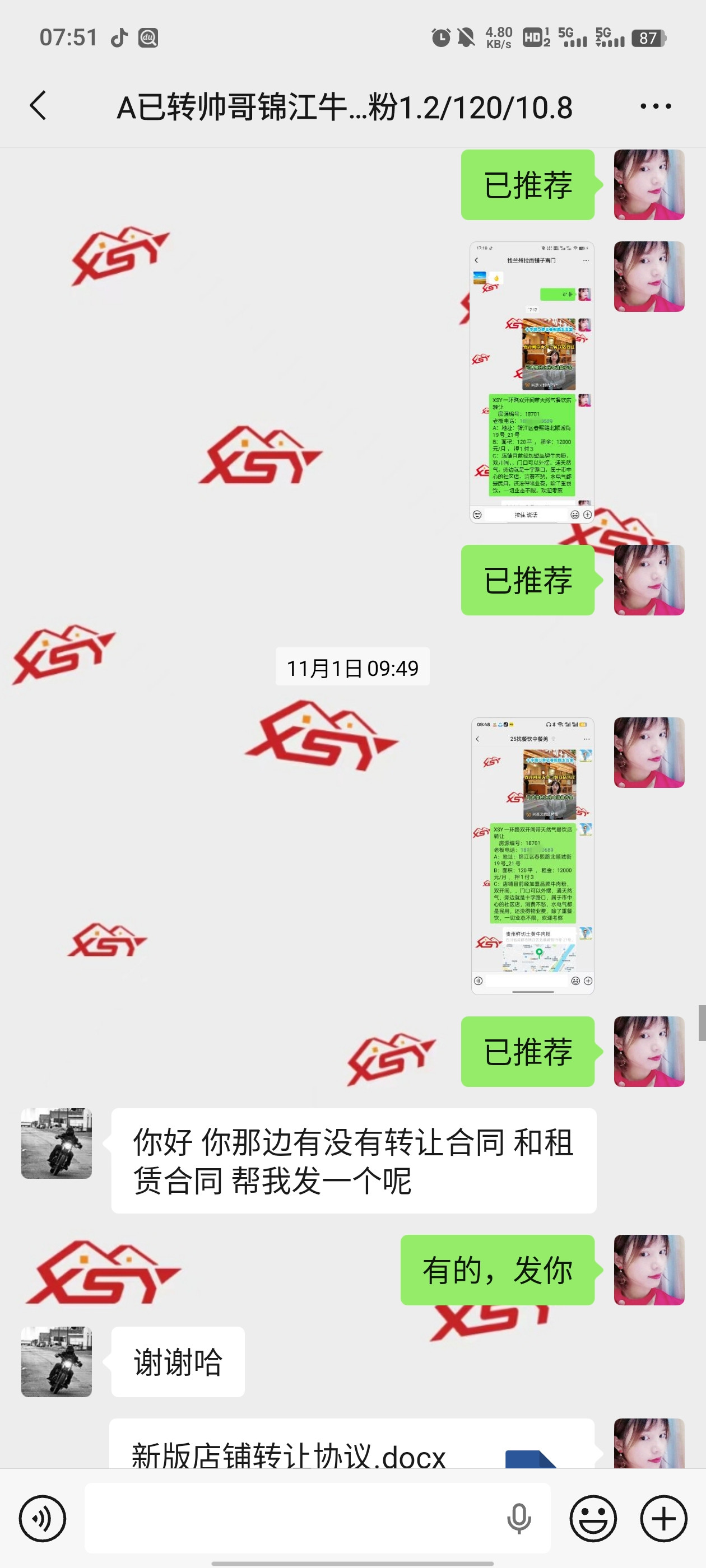706x1568 pixels.
Task: View sender's avatar next to 有的，发你
Action: 649,1270
